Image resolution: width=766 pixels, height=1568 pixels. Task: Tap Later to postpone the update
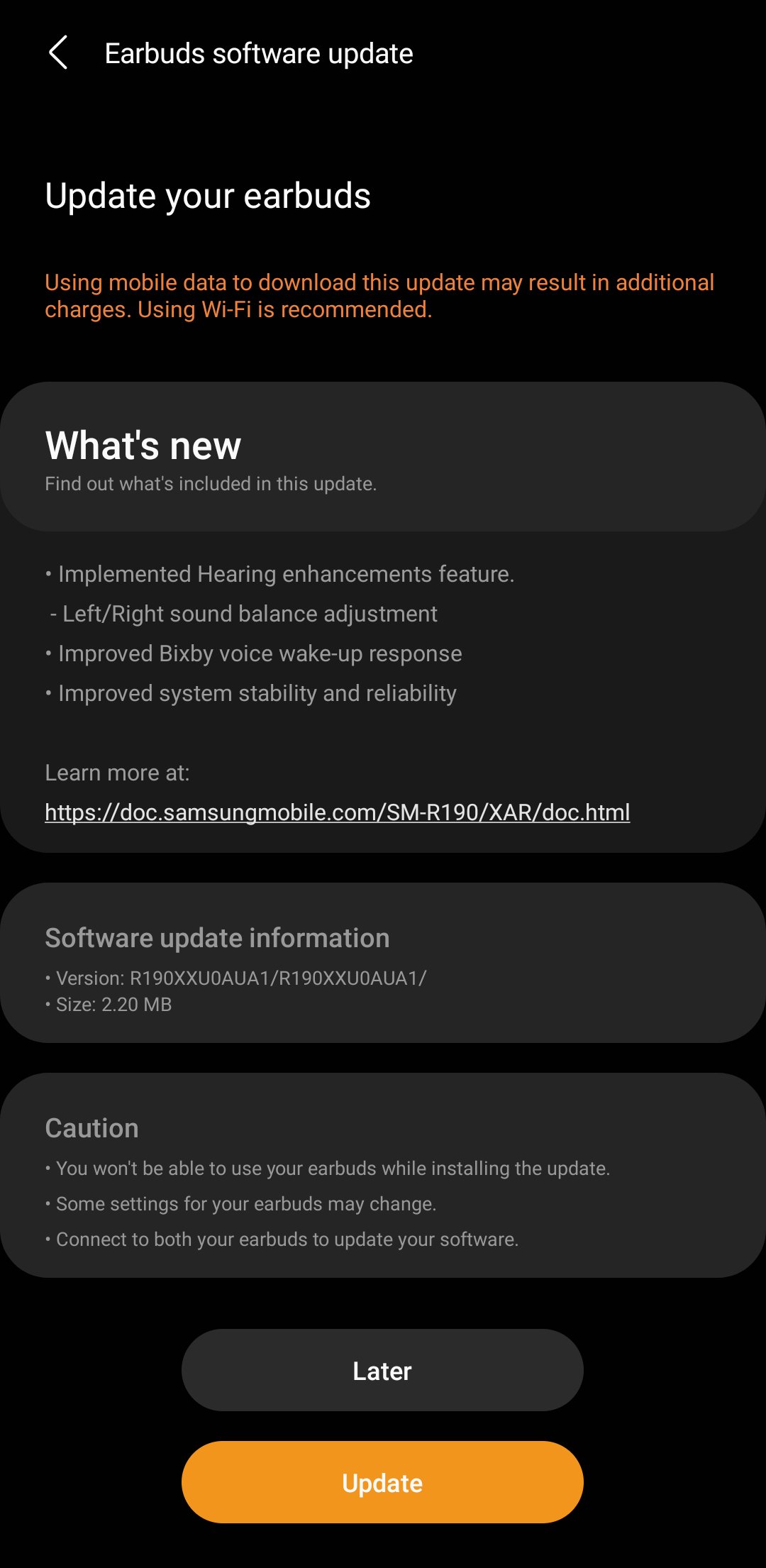pos(382,1370)
